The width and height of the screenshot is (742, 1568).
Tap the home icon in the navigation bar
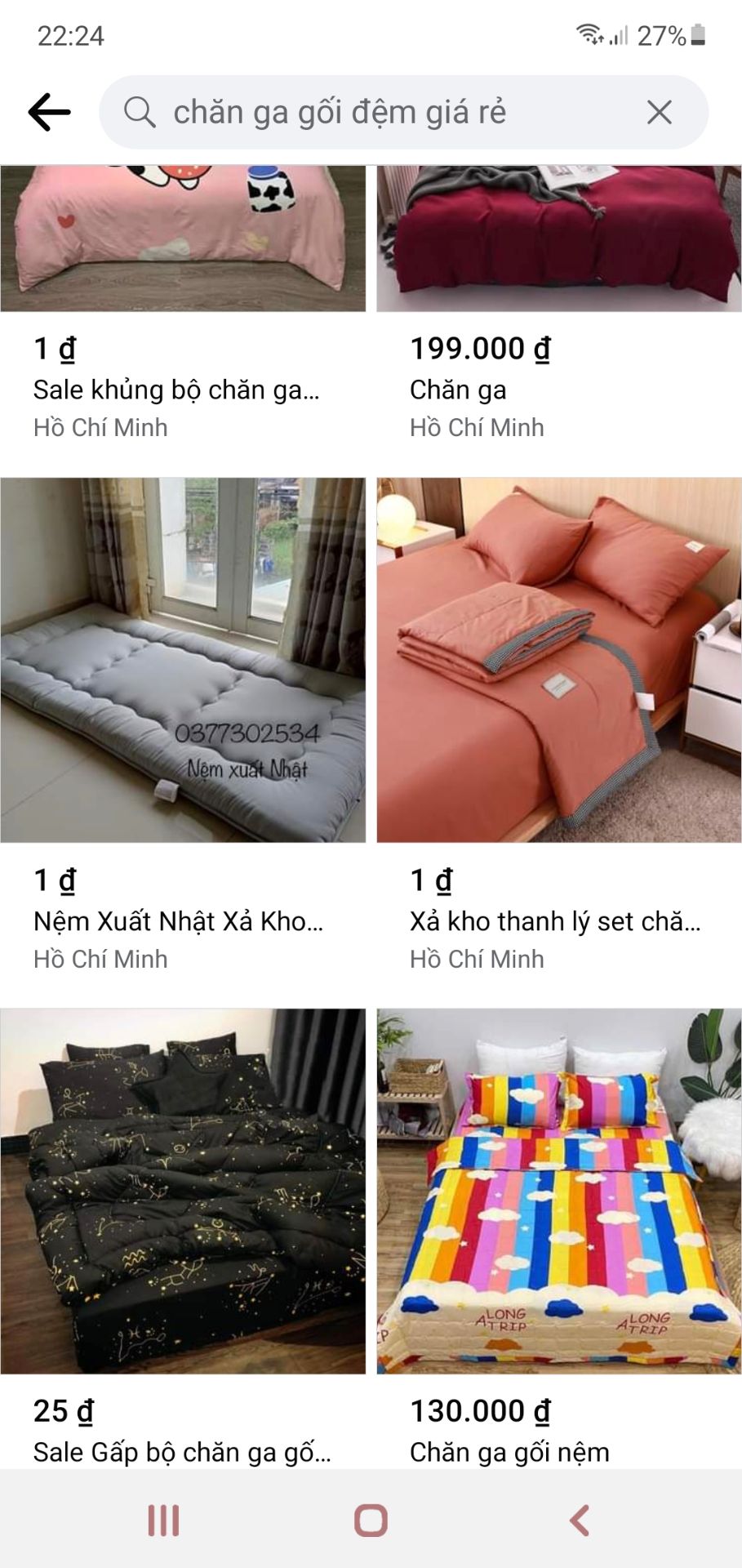371,1521
